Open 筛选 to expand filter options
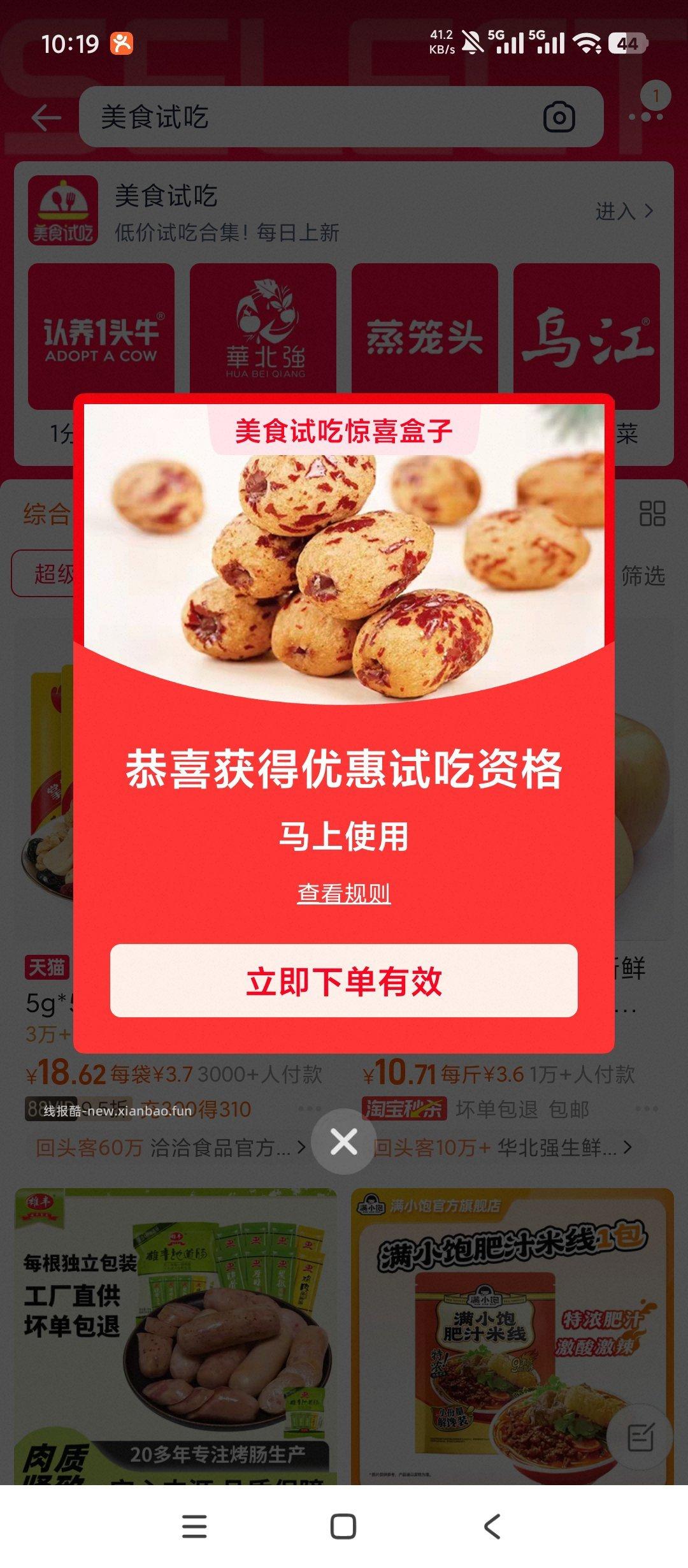This screenshot has width=688, height=1568. pos(645,577)
